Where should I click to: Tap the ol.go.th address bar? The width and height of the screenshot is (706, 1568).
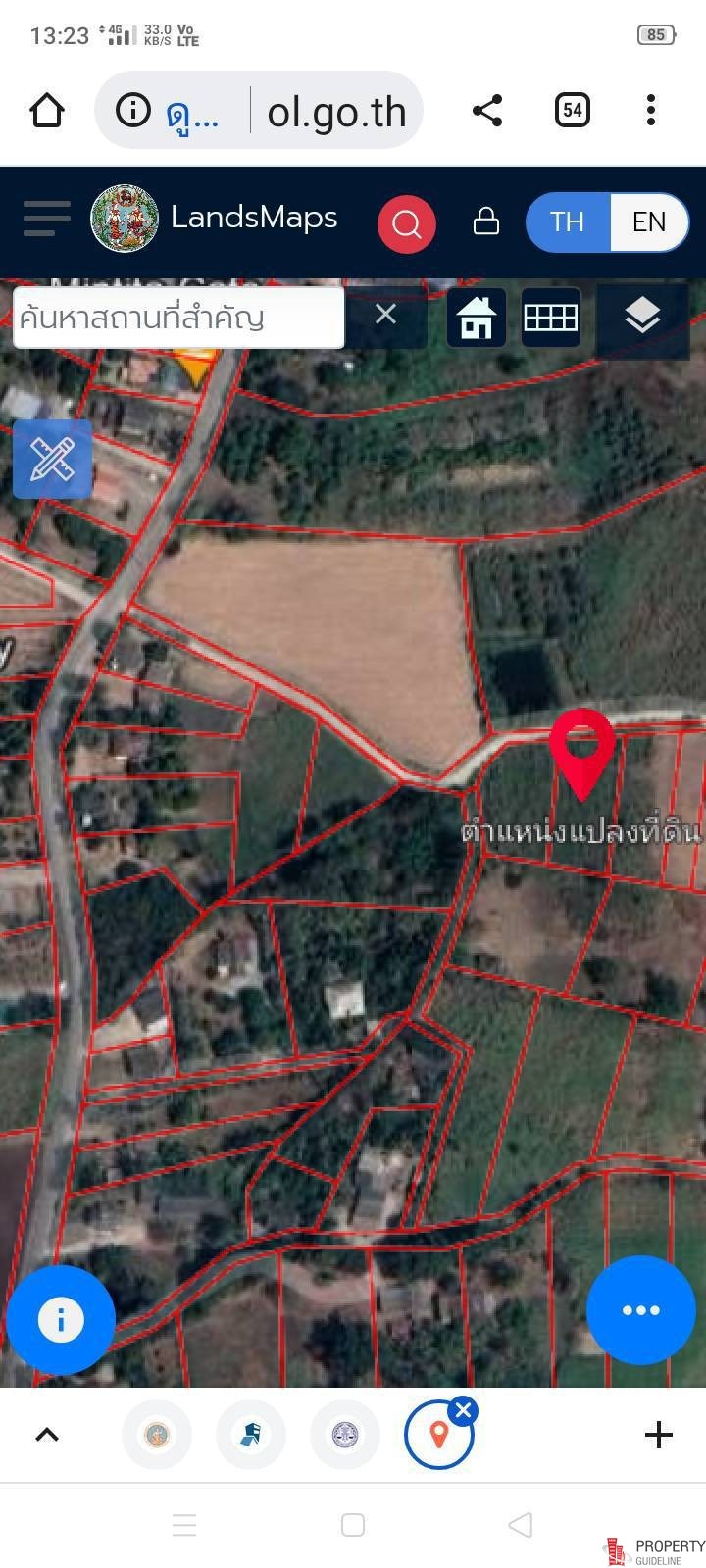(259, 110)
